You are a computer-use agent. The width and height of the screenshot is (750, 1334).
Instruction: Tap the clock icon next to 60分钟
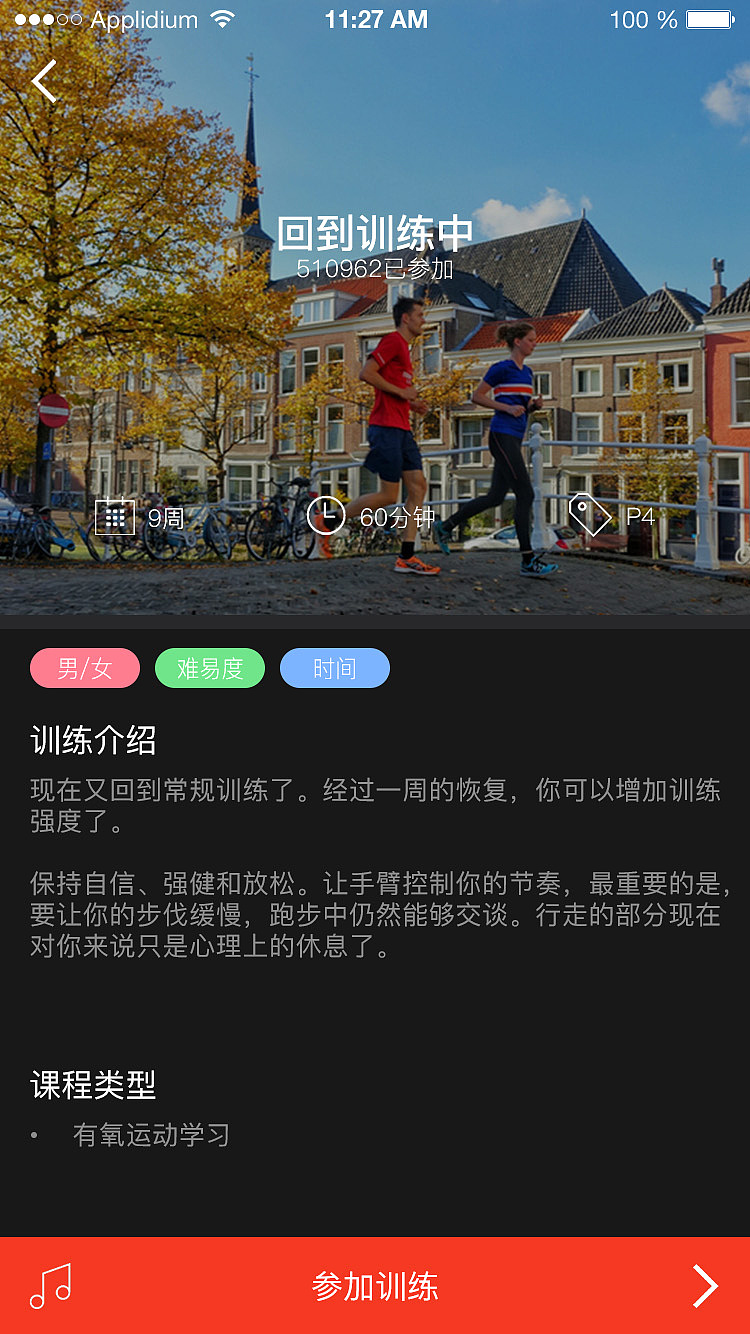pyautogui.click(x=325, y=516)
